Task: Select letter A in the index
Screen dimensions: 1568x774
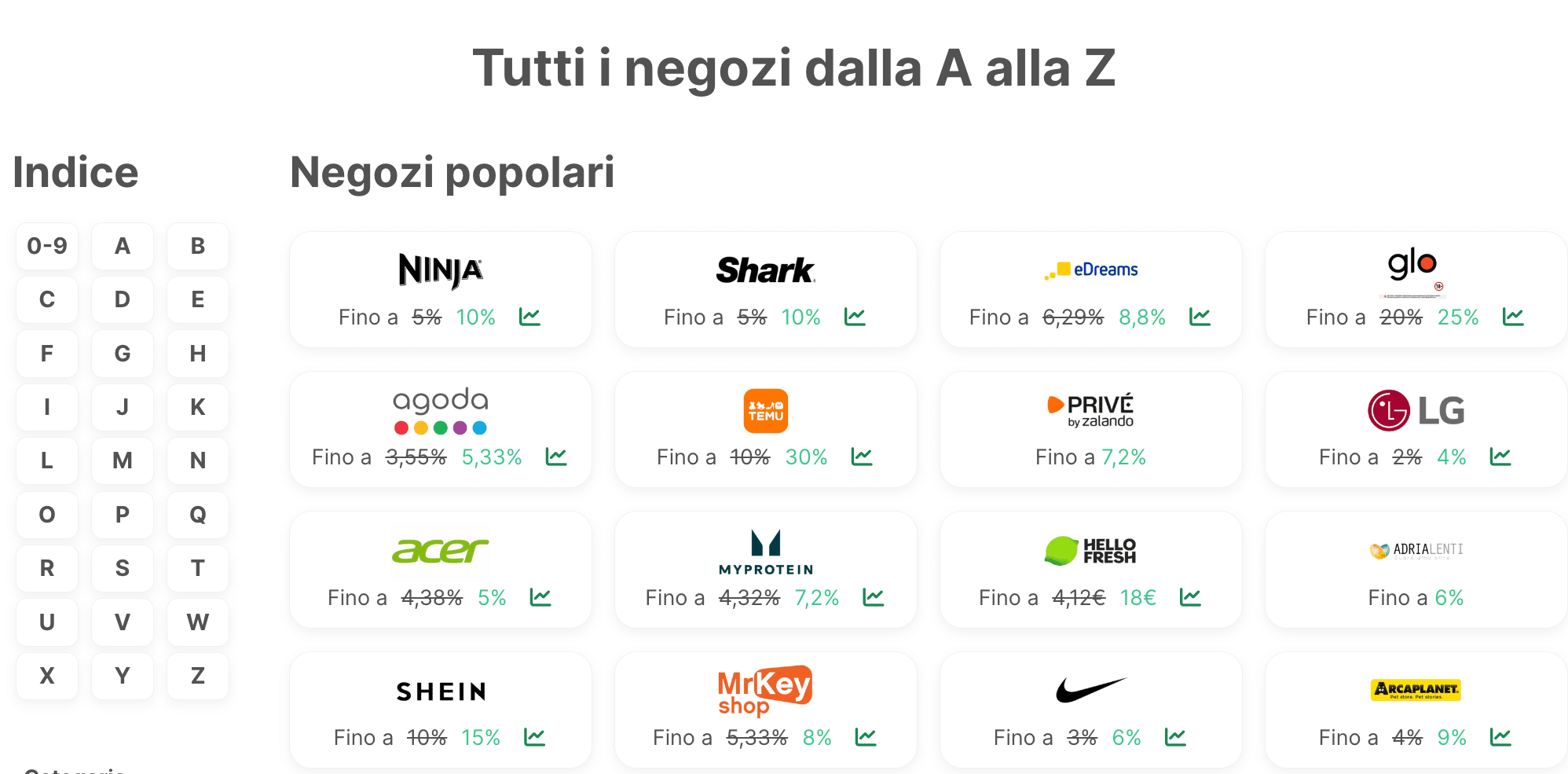Action: point(123,246)
